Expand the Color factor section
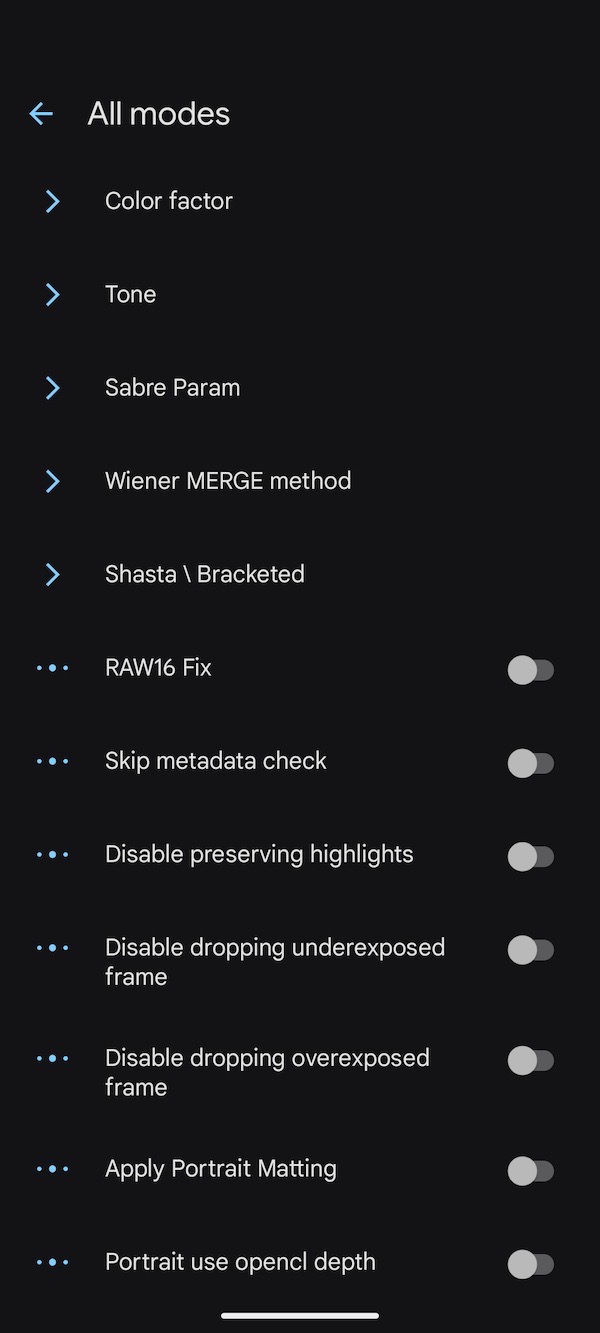Viewport: 600px width, 1333px height. (168, 201)
